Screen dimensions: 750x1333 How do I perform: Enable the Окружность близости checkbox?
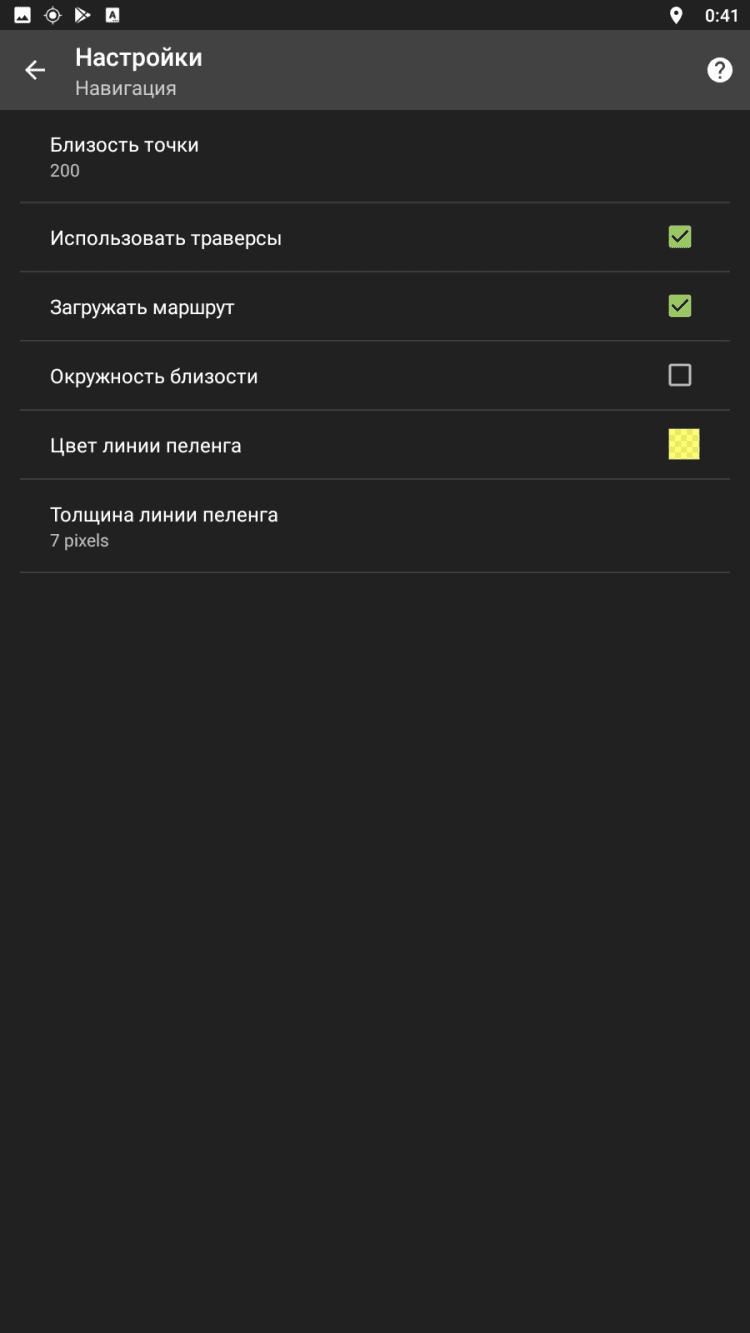pyautogui.click(x=679, y=375)
